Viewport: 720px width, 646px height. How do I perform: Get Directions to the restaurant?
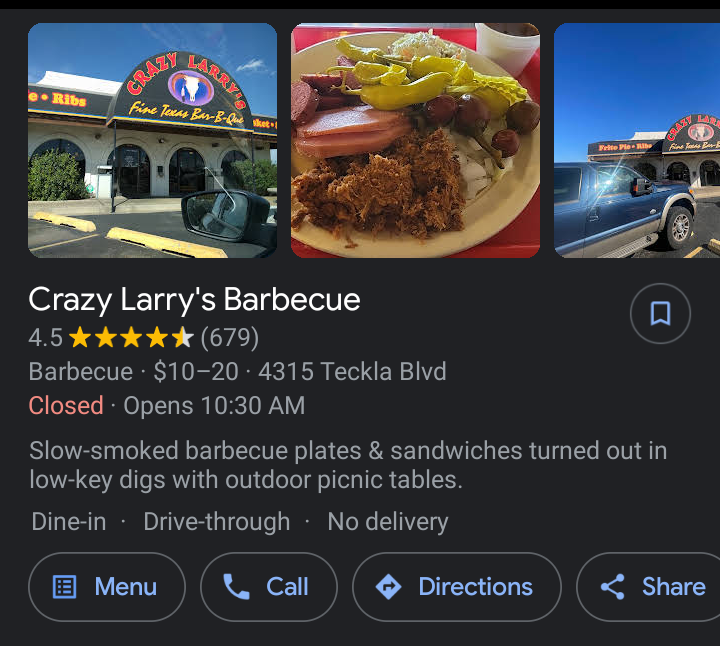coord(456,587)
